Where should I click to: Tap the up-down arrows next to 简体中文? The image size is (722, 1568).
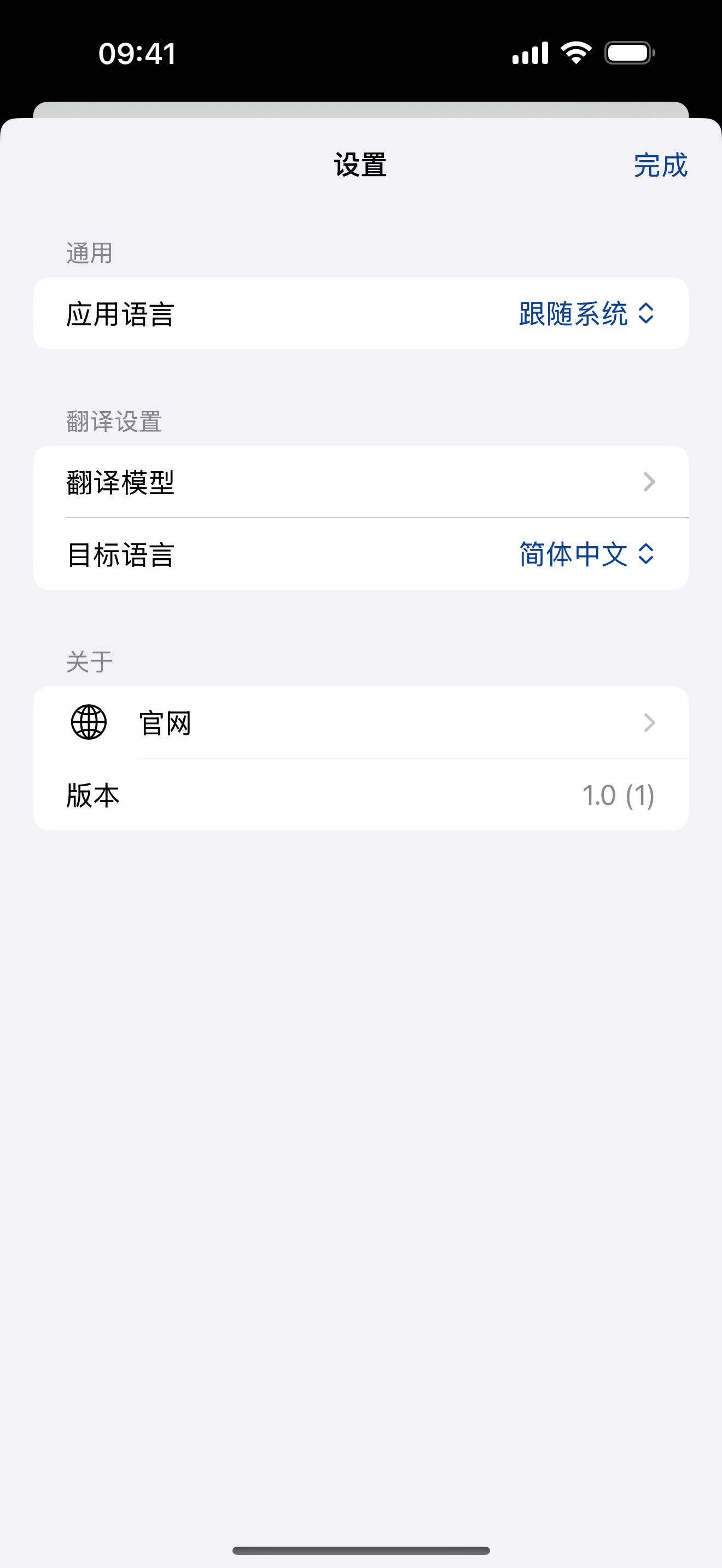[x=648, y=554]
